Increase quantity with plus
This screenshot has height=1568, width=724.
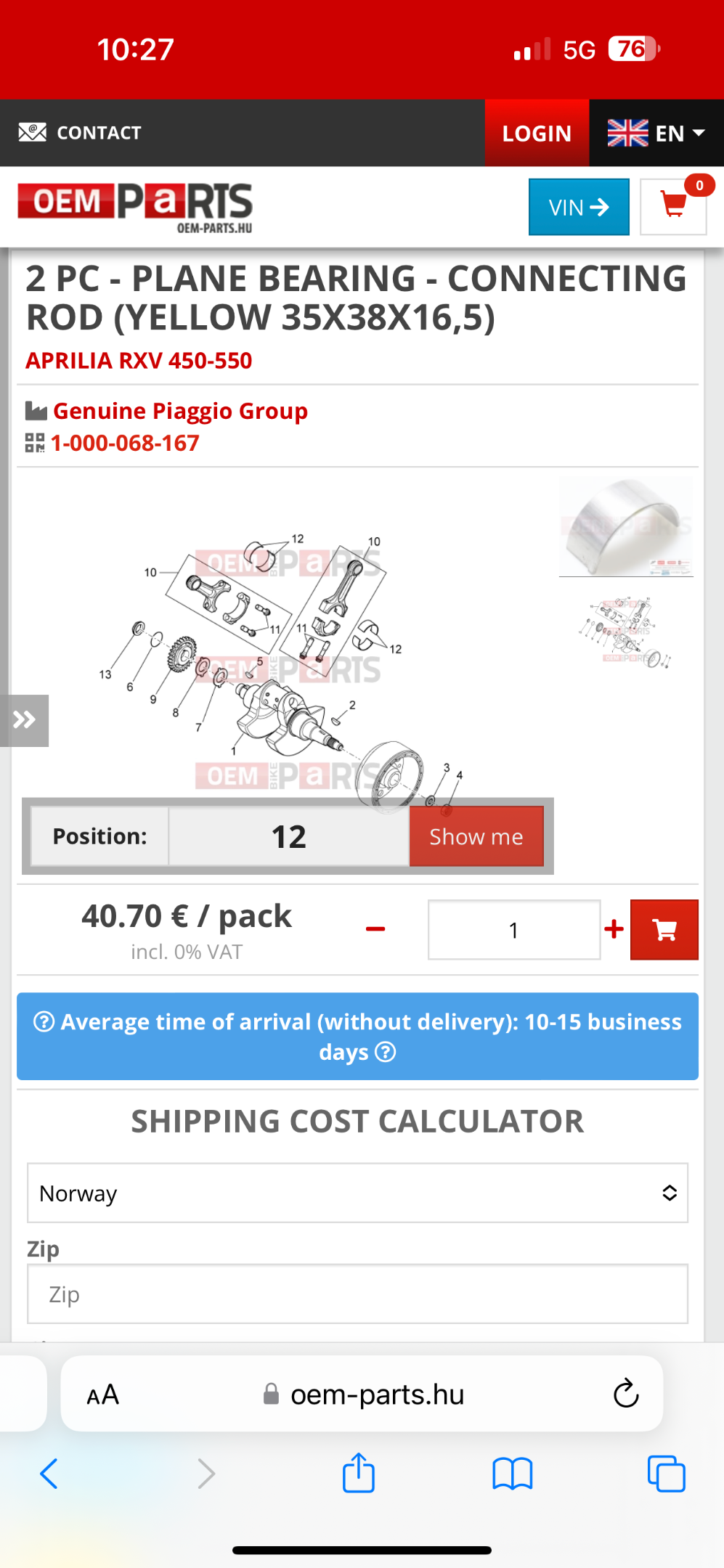point(614,928)
